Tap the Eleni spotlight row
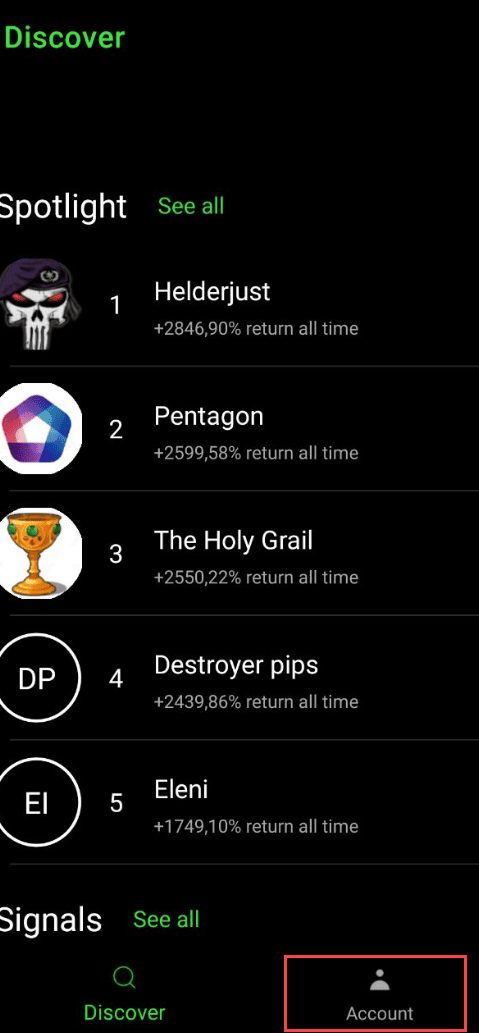The height and width of the screenshot is (1033, 479). coord(239,802)
